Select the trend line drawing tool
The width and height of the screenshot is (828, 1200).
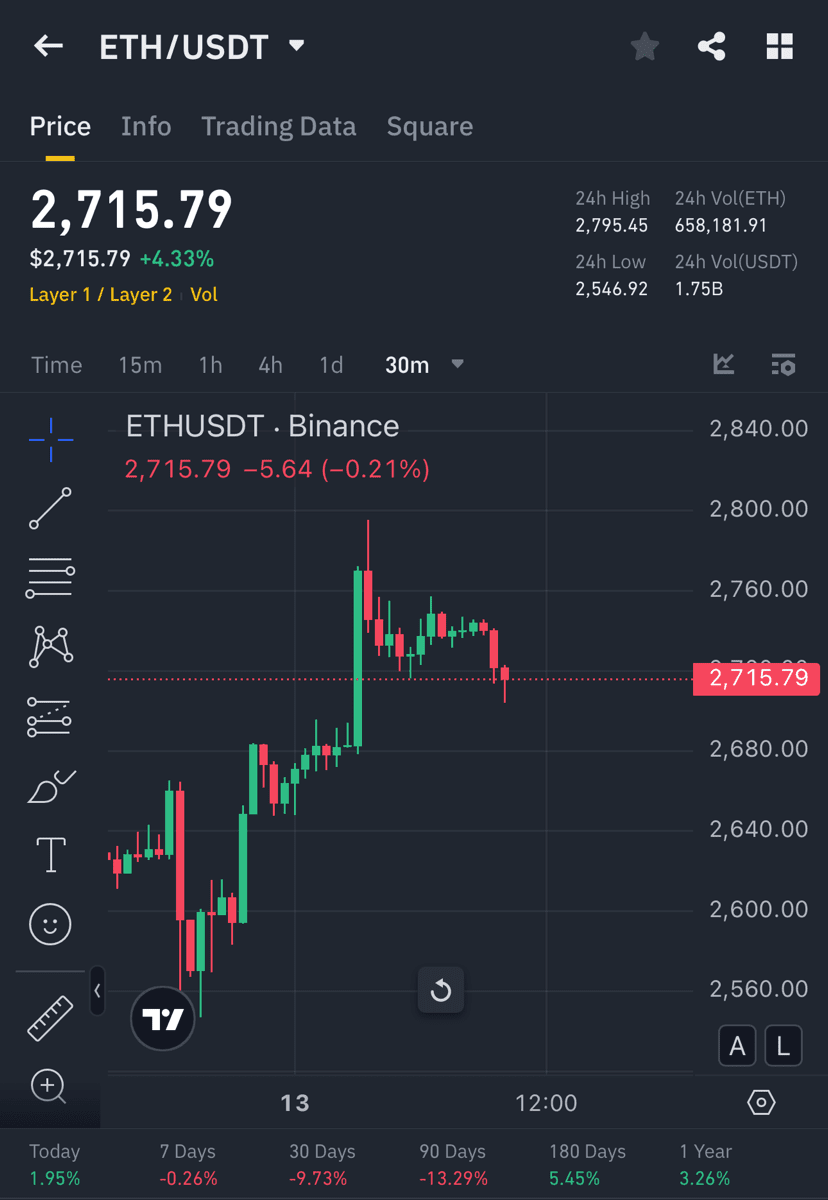coord(50,508)
